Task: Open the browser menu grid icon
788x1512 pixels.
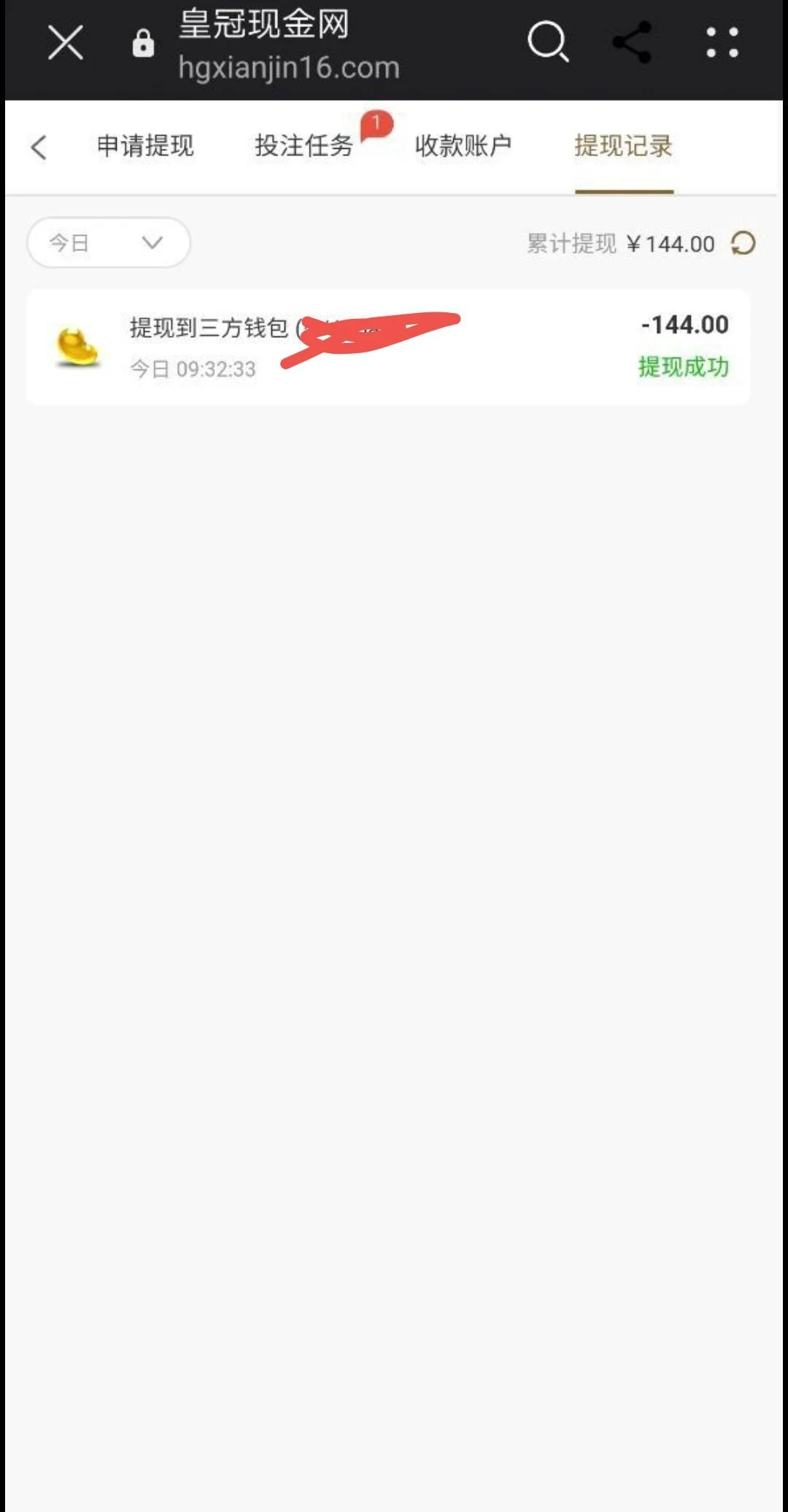Action: (723, 42)
